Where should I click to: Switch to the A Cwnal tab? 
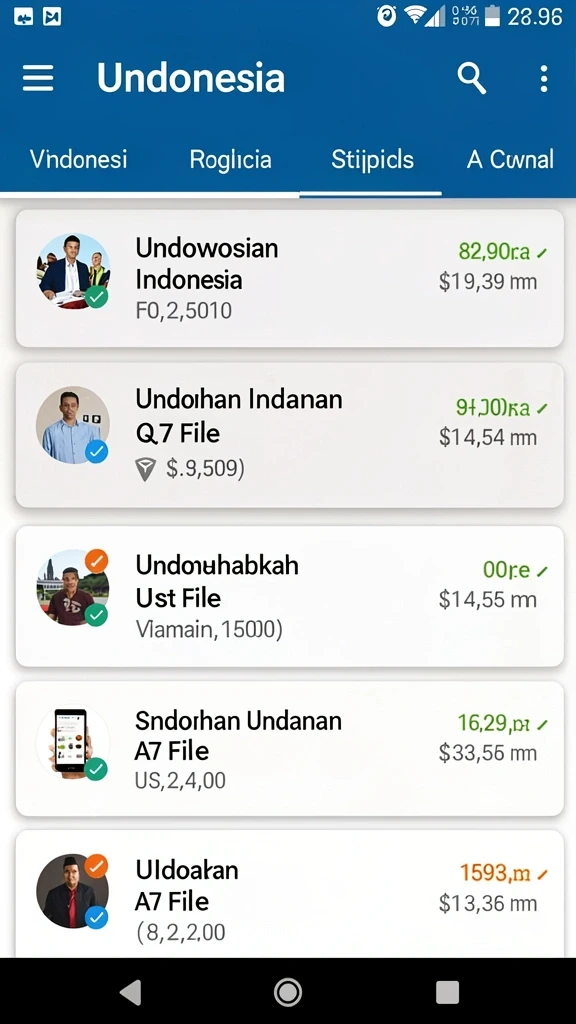(x=510, y=159)
